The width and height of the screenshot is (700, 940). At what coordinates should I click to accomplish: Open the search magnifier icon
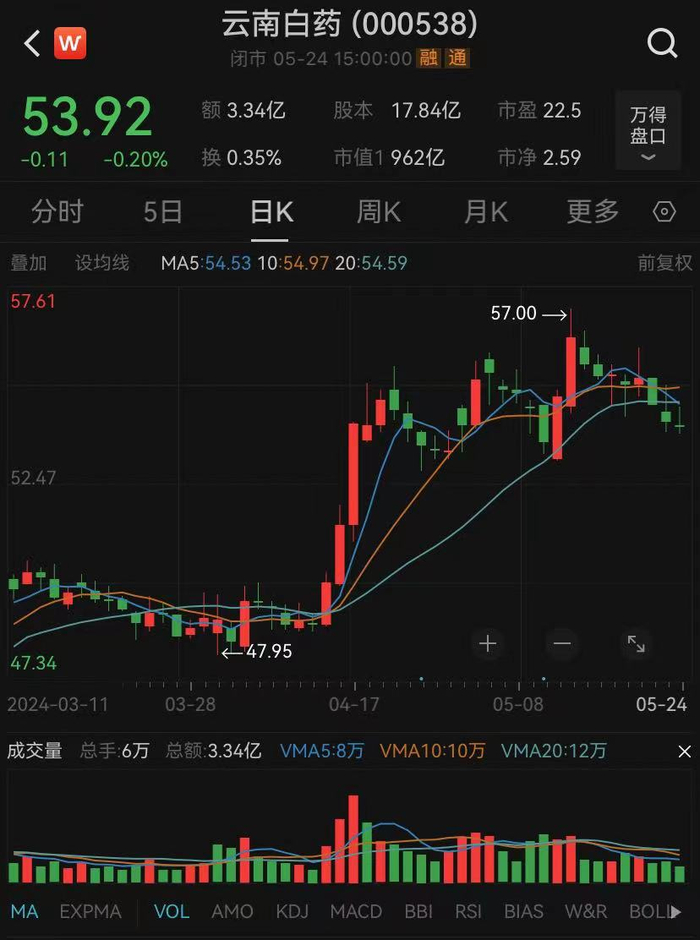(662, 43)
